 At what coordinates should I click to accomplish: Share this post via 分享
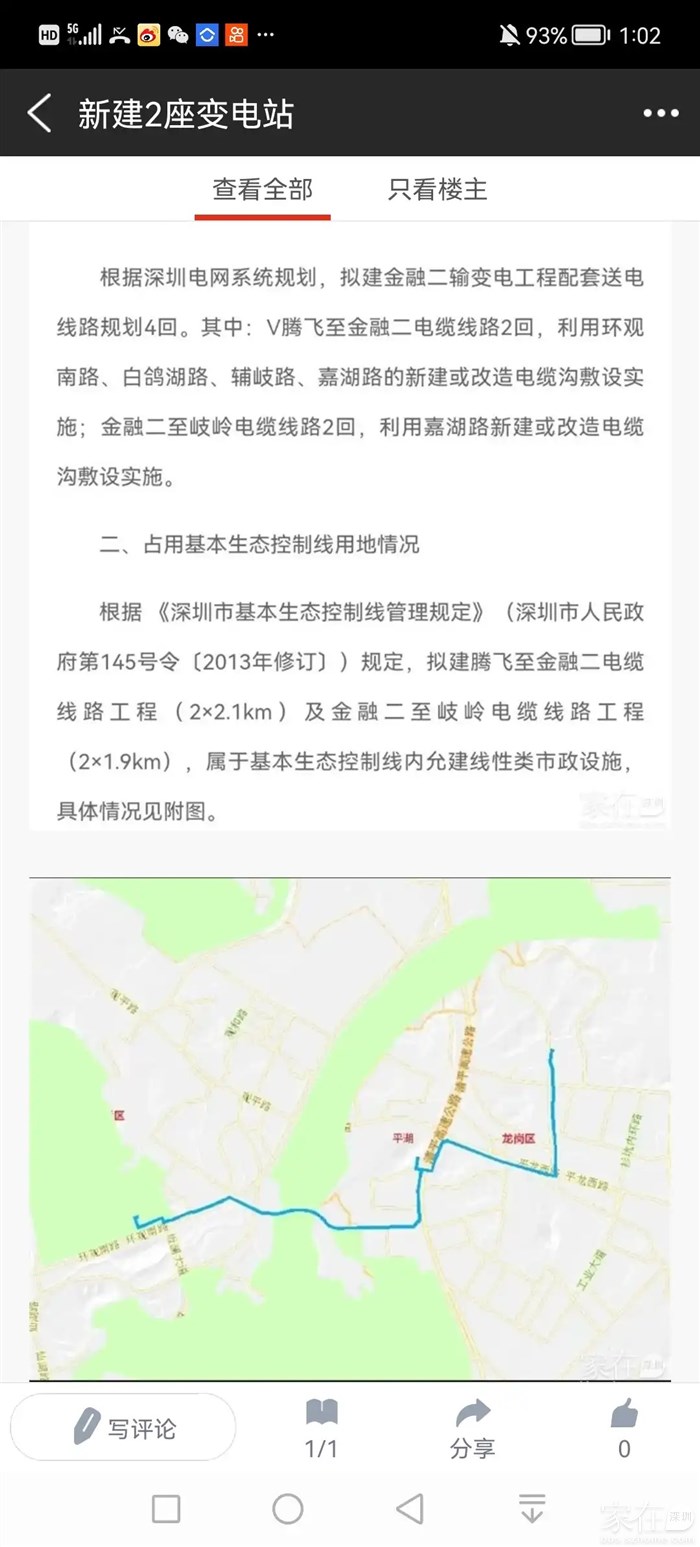coord(472,1428)
